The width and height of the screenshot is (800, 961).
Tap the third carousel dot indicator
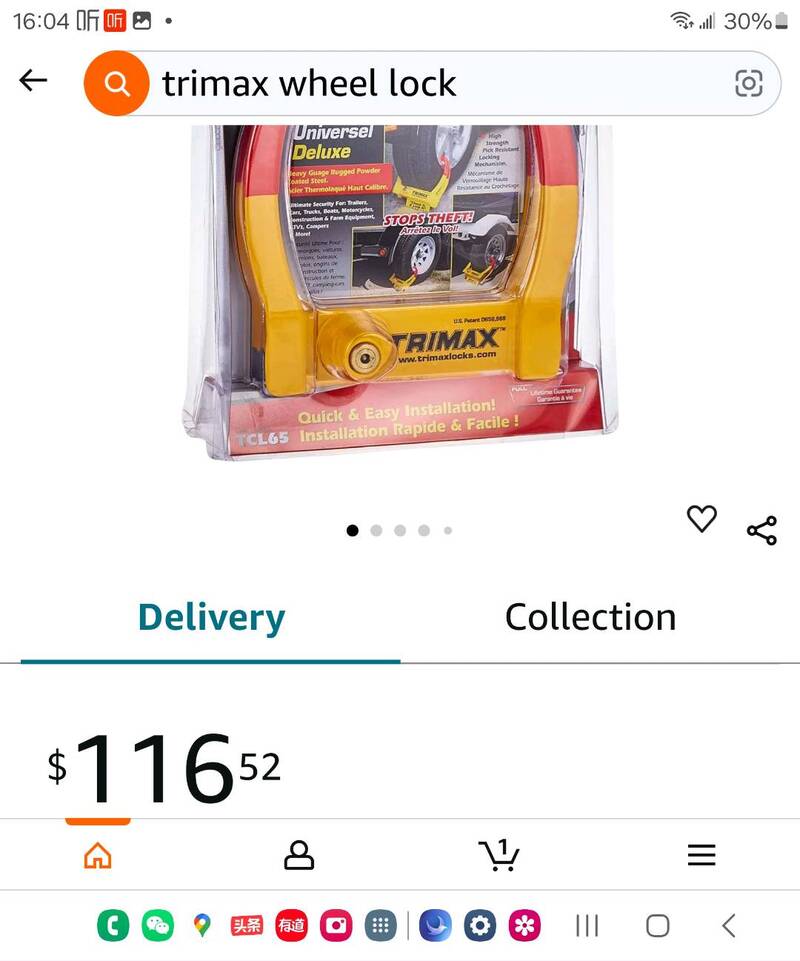point(400,531)
